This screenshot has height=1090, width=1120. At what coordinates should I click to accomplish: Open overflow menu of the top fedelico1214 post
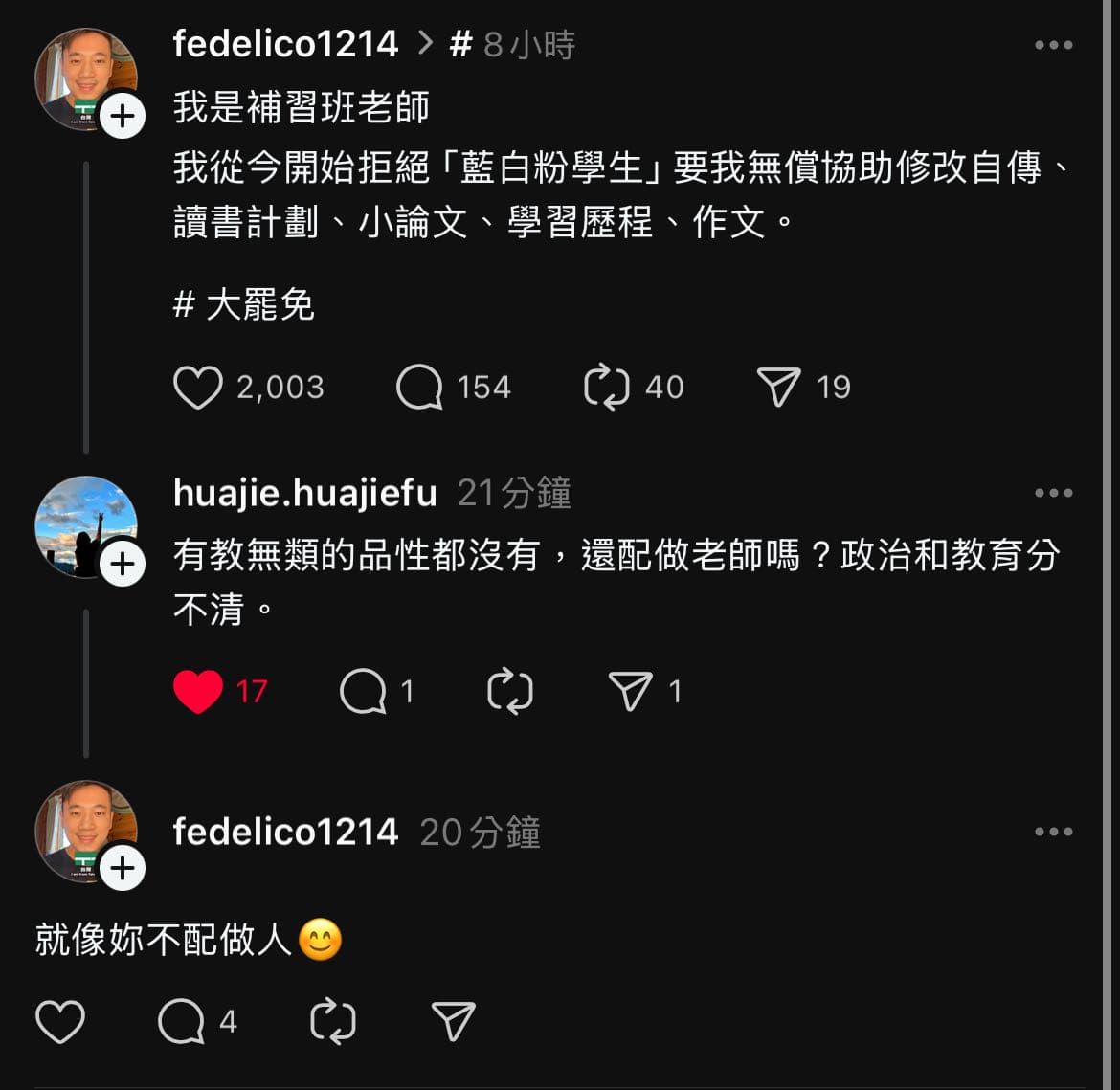click(1053, 45)
